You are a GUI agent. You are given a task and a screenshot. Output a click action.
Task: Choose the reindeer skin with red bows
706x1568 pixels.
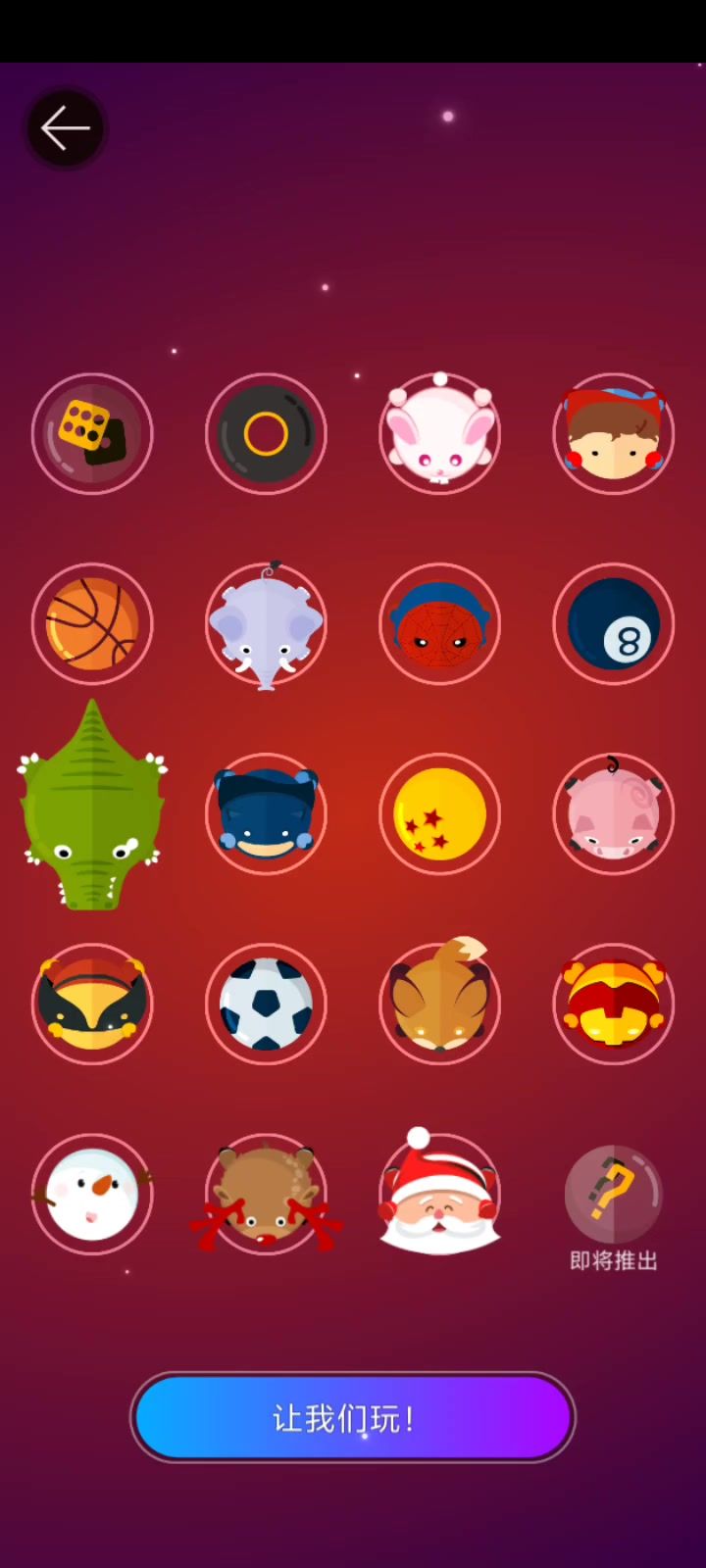(x=266, y=1194)
